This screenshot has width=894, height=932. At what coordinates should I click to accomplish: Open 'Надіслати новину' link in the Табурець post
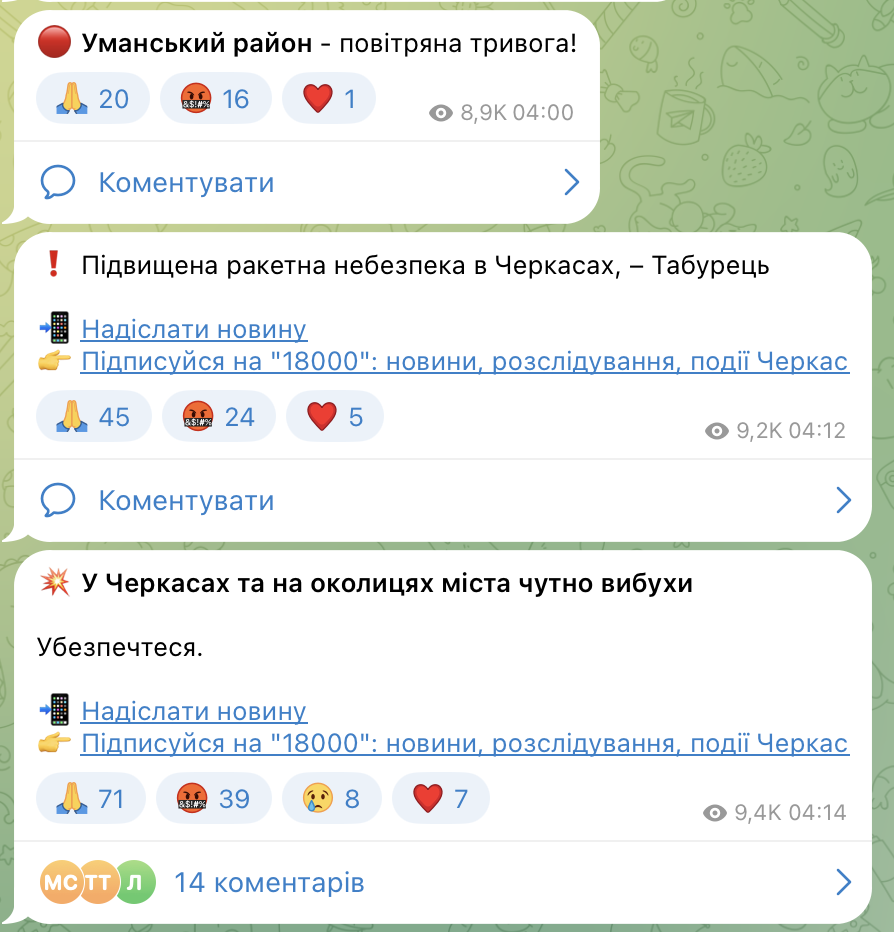pos(193,329)
